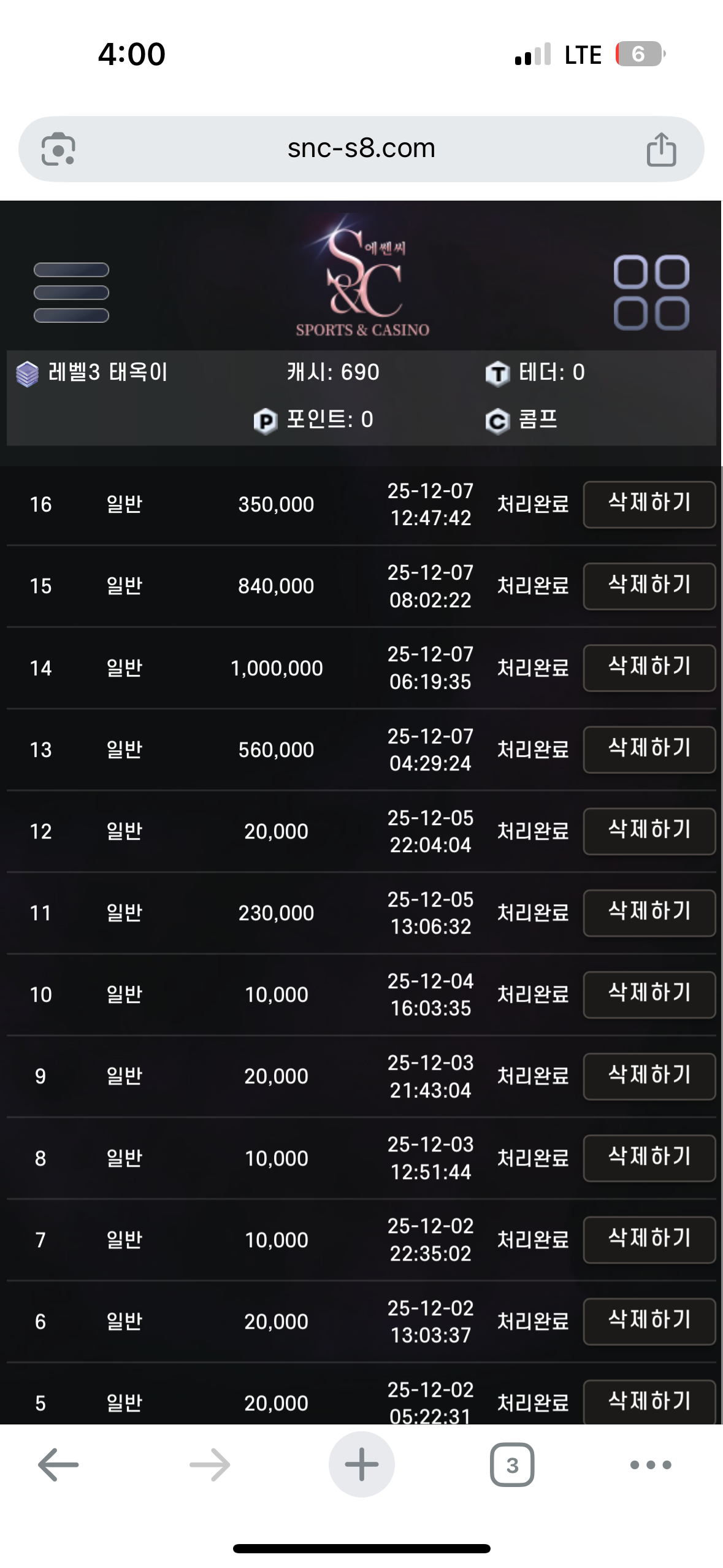Open the camera search icon in the address bar
The image size is (723, 1568).
58,149
